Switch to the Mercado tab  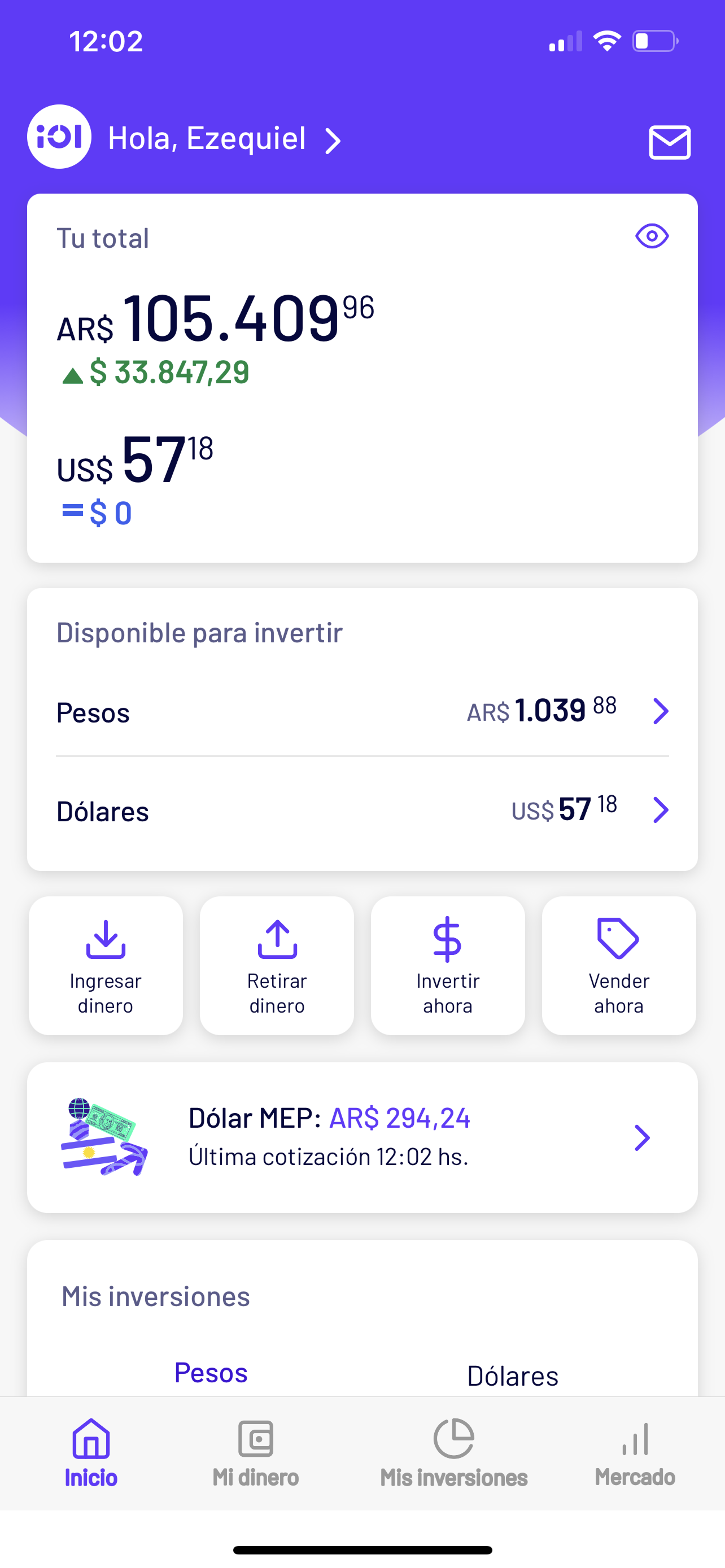[635, 1453]
